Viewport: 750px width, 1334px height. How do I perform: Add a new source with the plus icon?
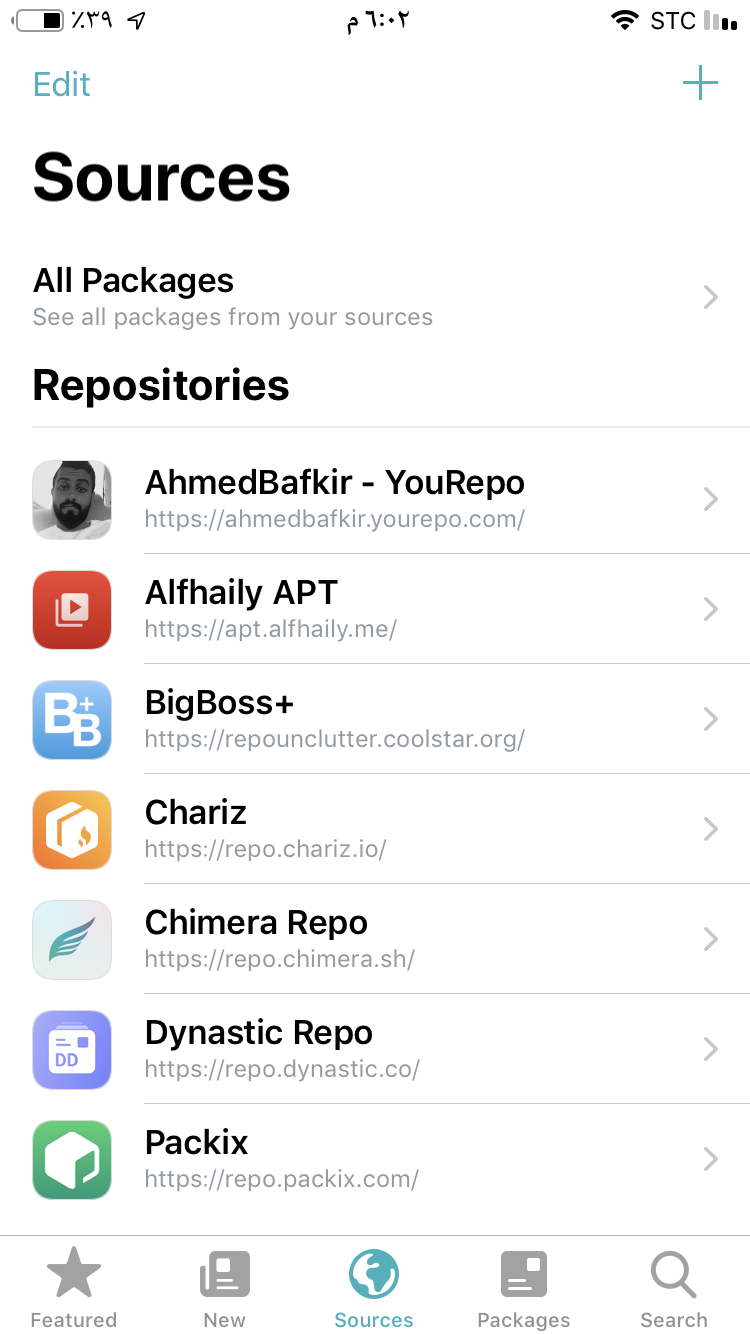pyautogui.click(x=700, y=83)
